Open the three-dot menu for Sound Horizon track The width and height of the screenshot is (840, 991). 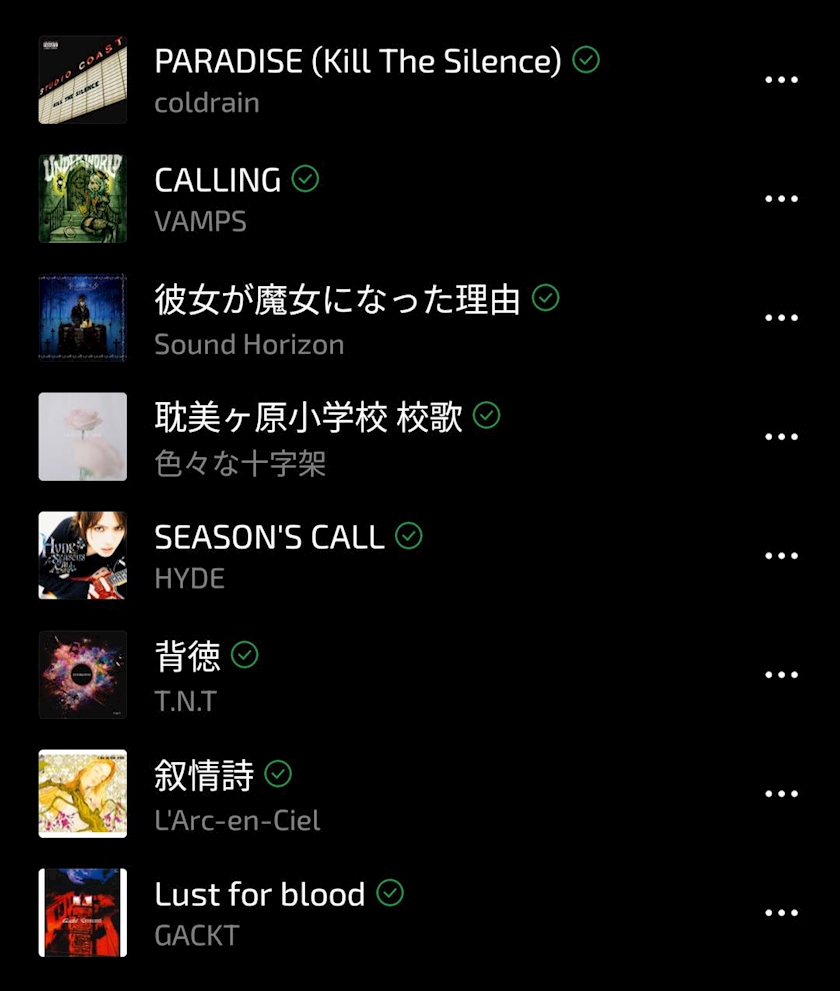[x=781, y=318]
